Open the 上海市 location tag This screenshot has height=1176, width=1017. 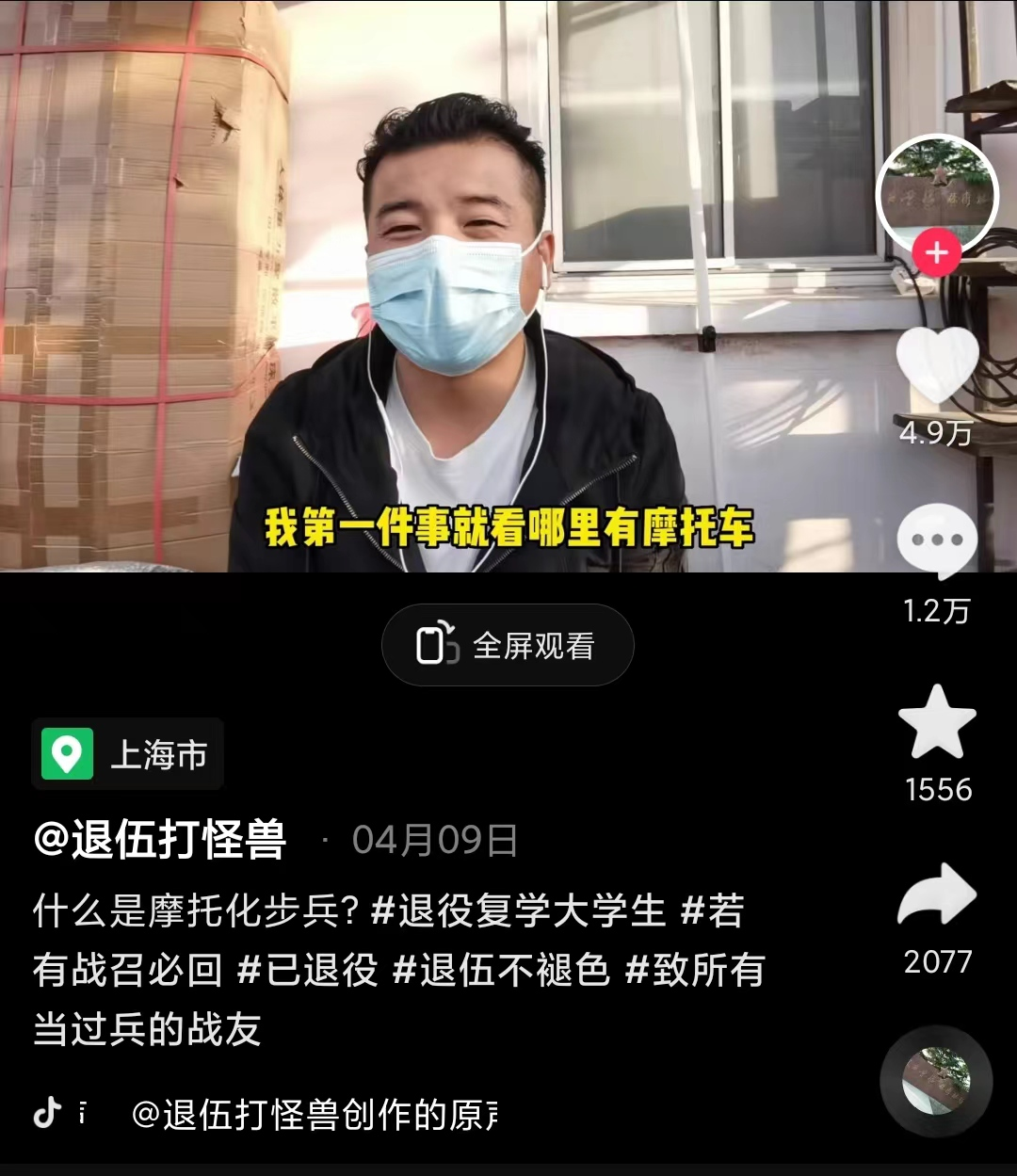click(128, 754)
